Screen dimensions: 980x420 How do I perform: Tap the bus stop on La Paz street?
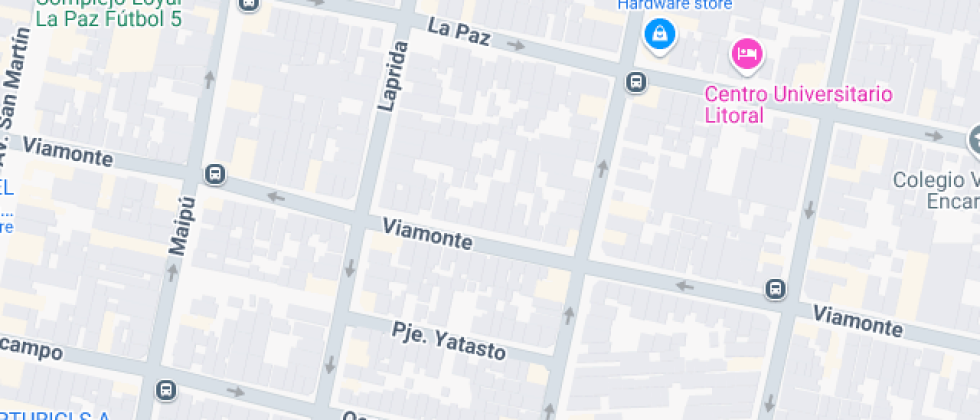click(636, 81)
